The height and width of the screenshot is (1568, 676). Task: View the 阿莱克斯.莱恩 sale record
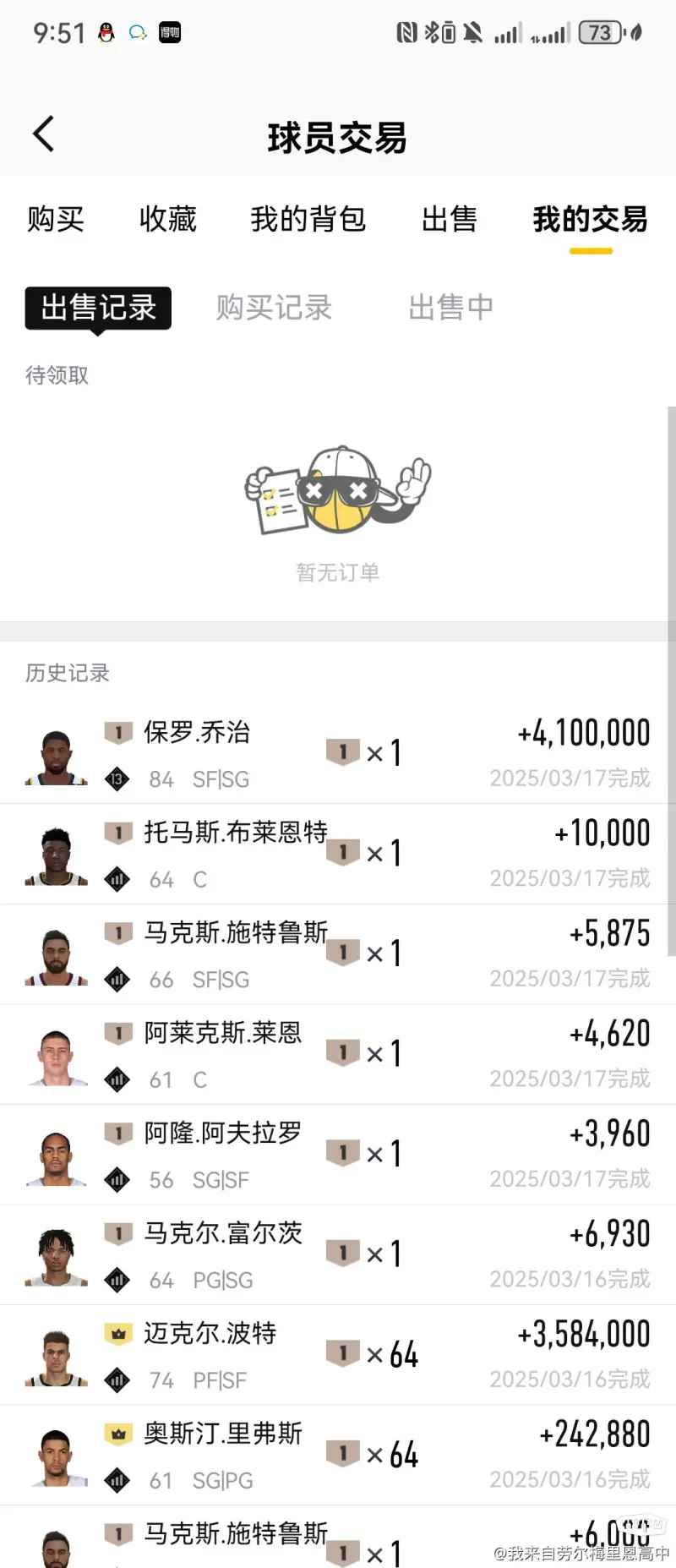[338, 1054]
